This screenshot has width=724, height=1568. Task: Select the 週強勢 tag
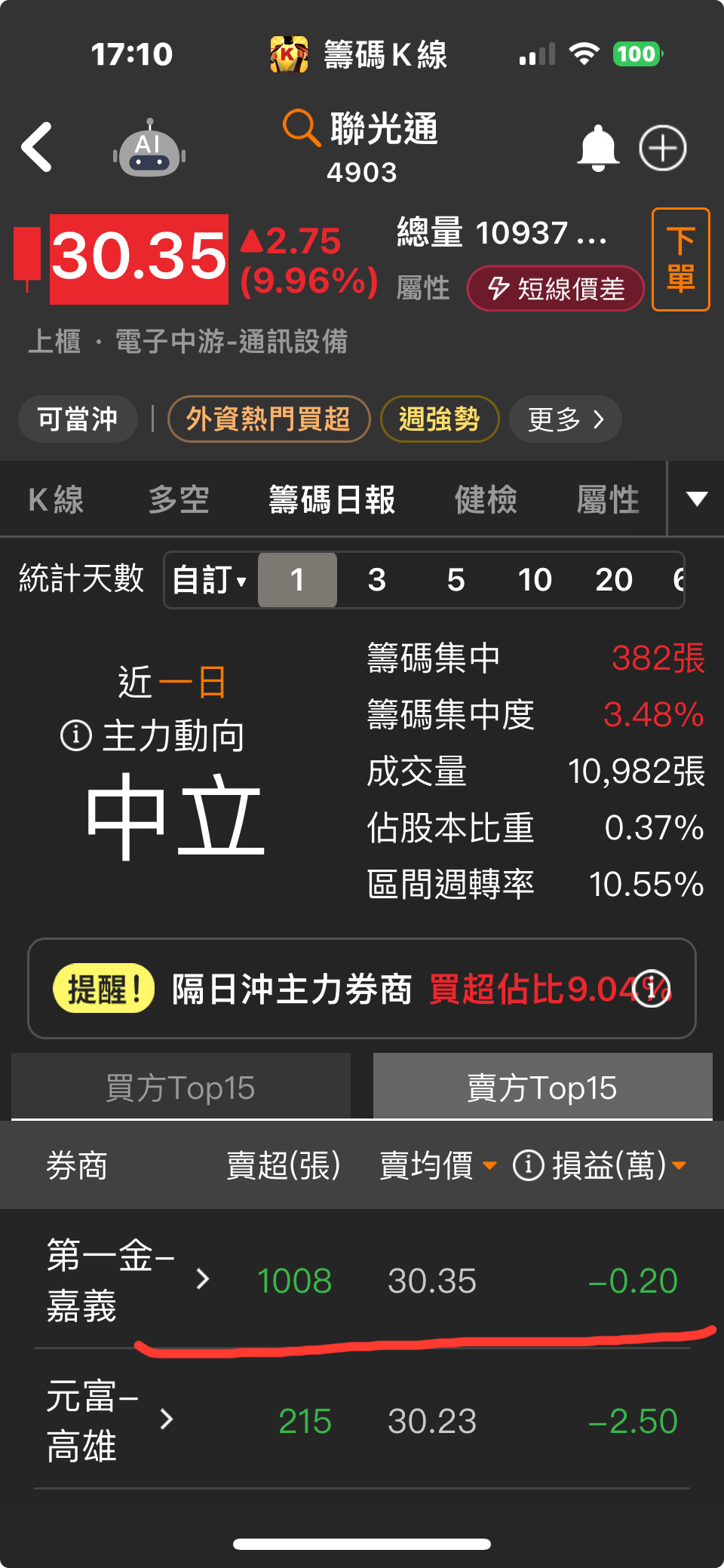coord(440,419)
